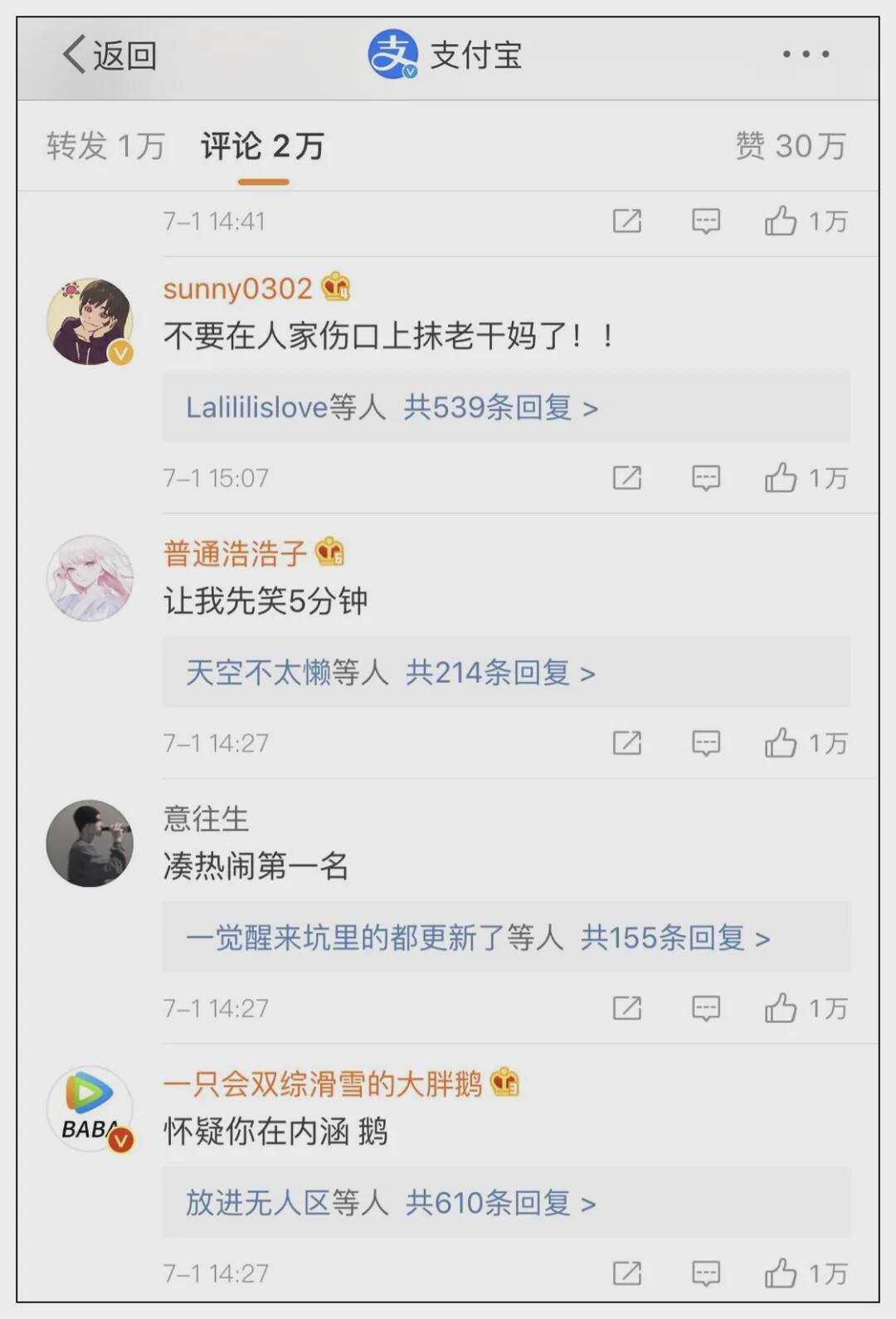Reply to 意往生's comment
Image resolution: width=896 pixels, height=1319 pixels.
coord(706,1008)
